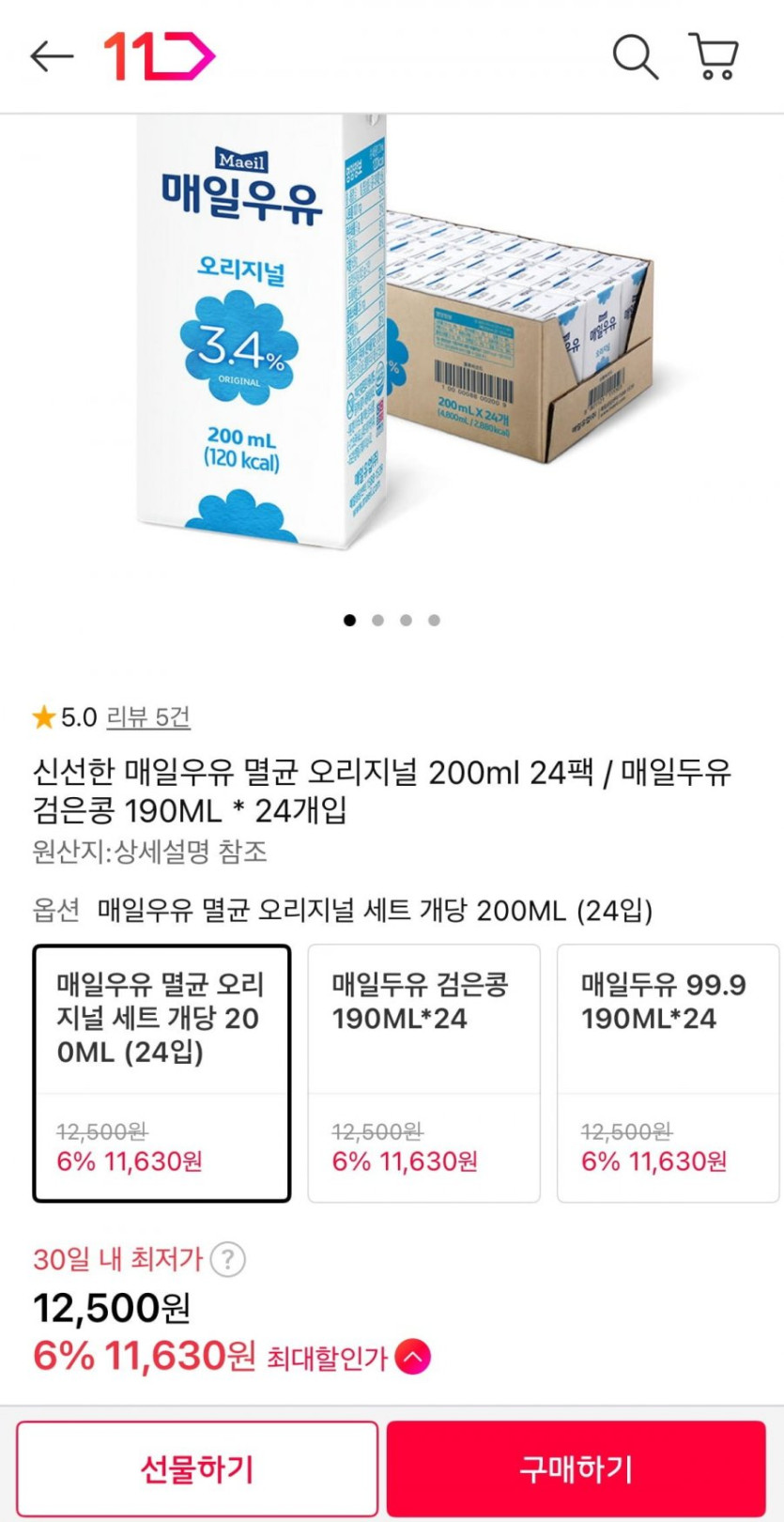Open the 30일 내 최저가 help icon
The width and height of the screenshot is (784, 1522).
tap(228, 1259)
